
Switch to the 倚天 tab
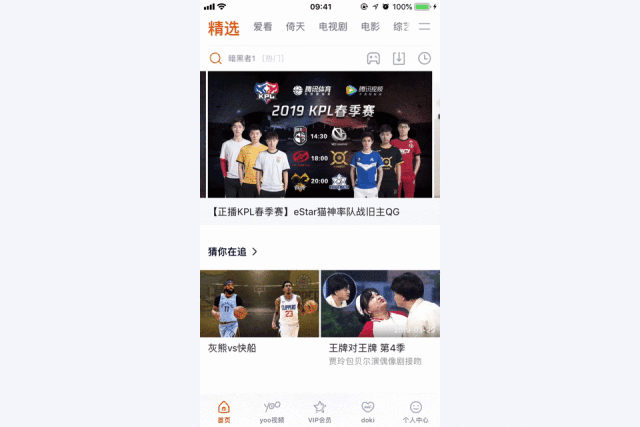[x=295, y=28]
